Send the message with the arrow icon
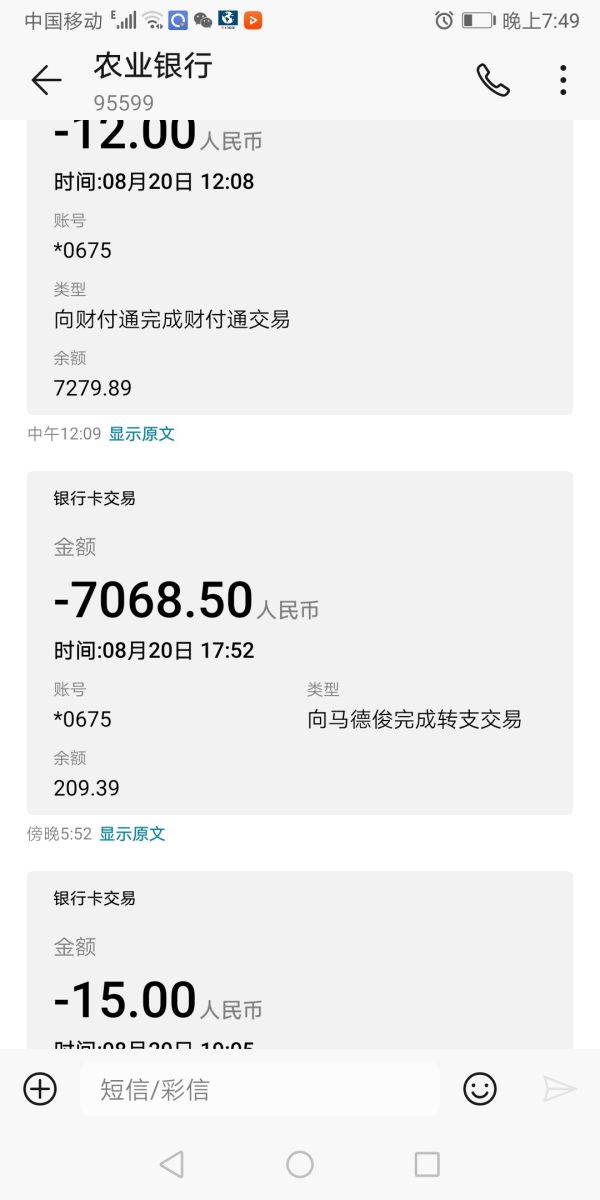This screenshot has height=1200, width=600. 560,1088
